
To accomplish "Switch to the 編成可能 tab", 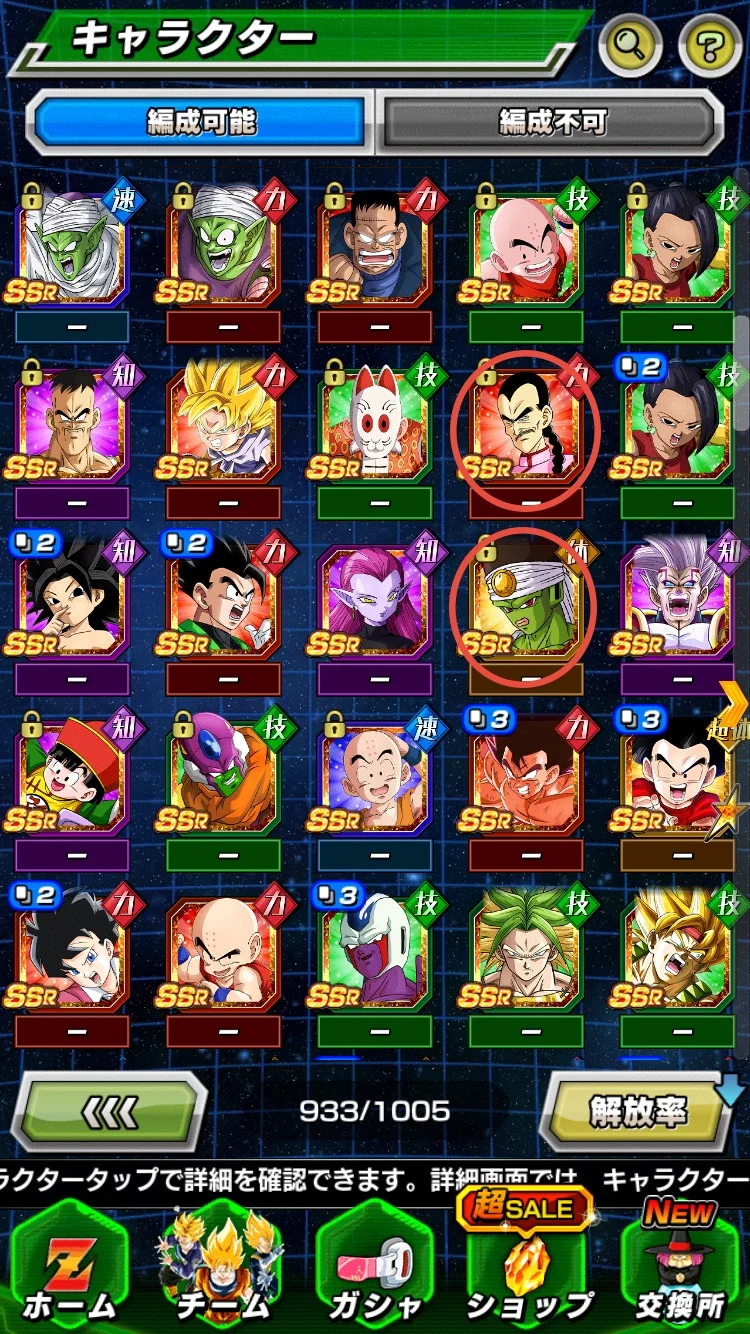I will point(201,123).
